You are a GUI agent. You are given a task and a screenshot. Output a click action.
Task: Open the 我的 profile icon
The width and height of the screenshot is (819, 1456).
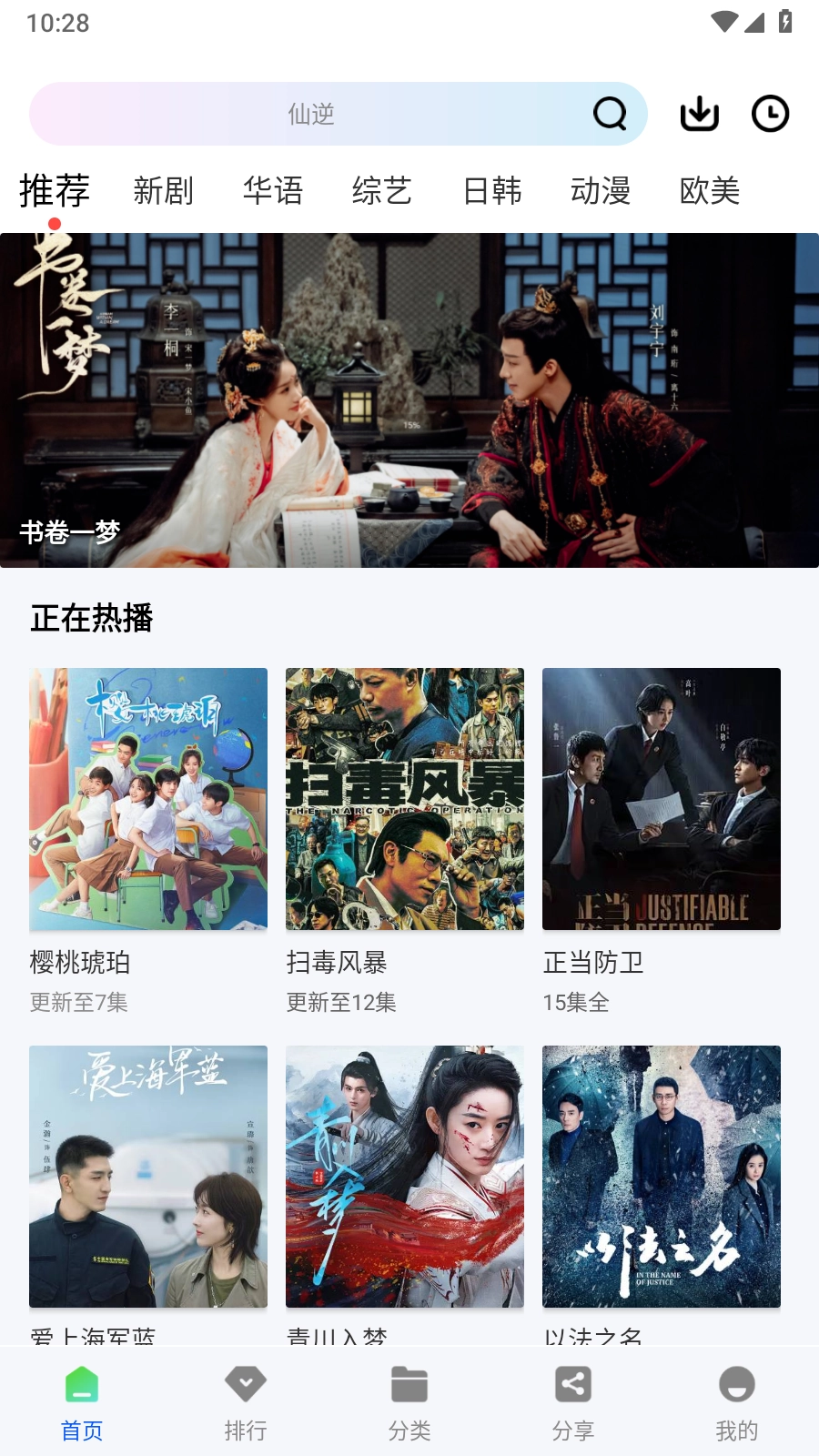coord(736,1384)
